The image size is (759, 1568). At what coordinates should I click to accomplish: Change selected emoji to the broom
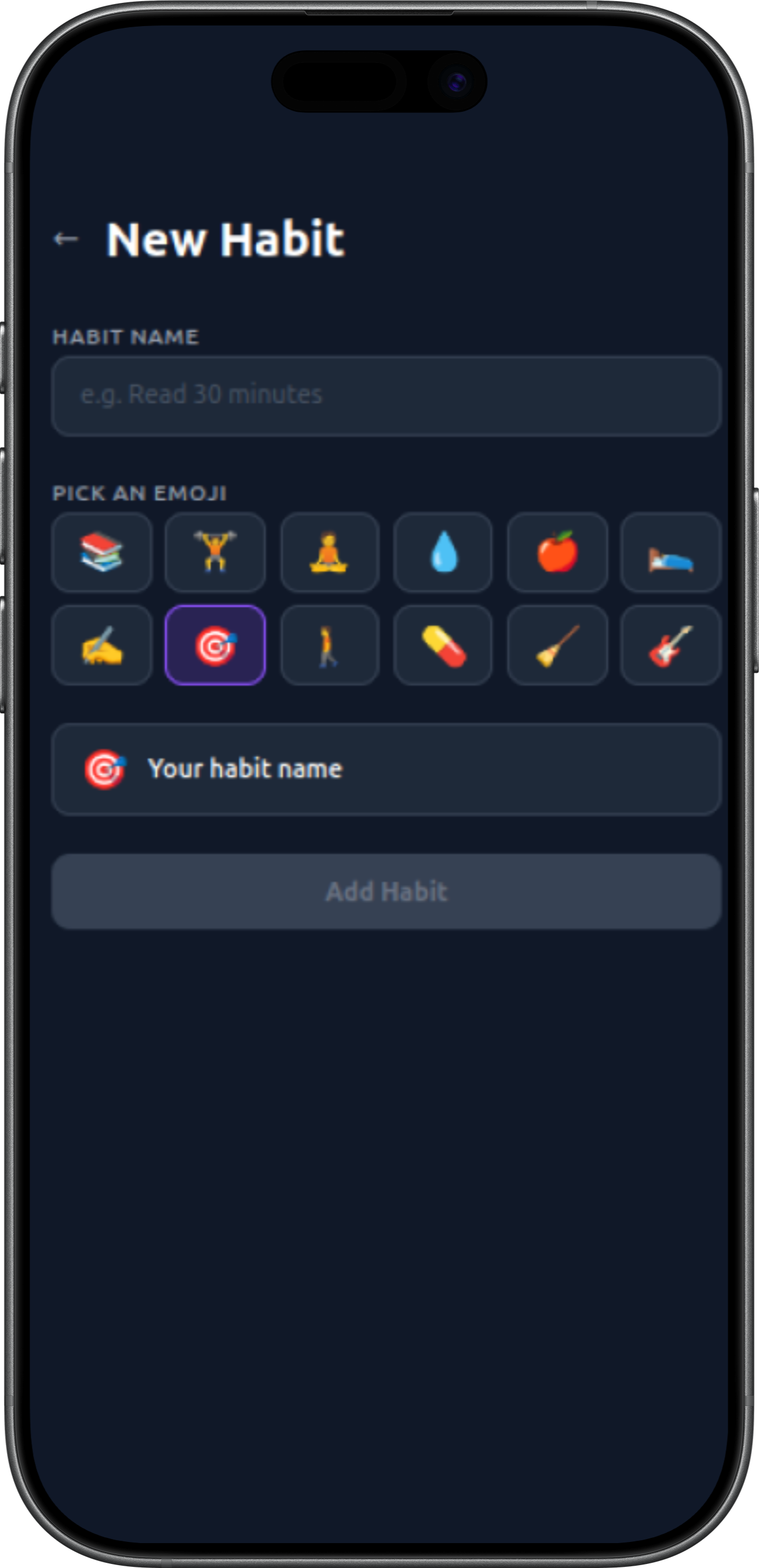(557, 645)
